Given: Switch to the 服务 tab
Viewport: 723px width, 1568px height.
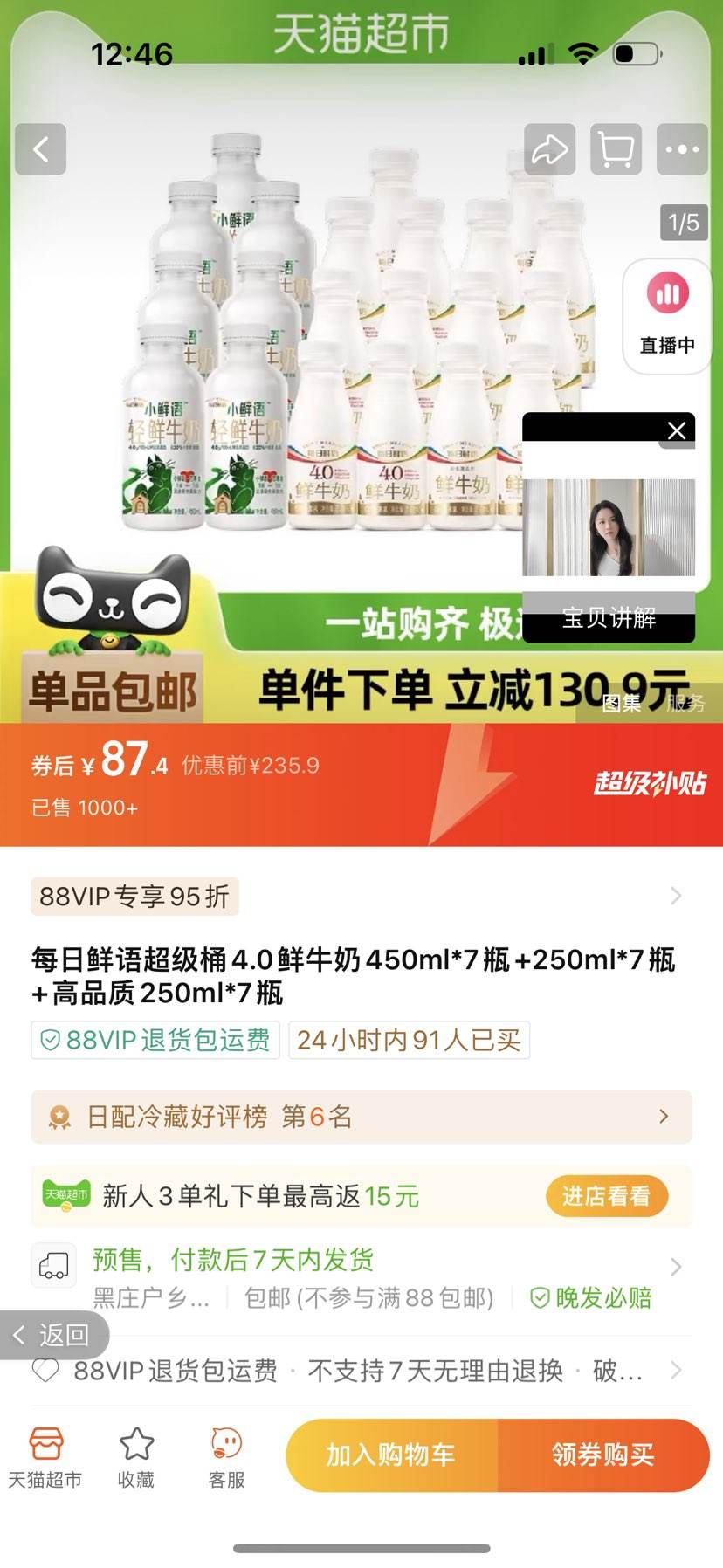Looking at the screenshot, I should coord(685,704).
